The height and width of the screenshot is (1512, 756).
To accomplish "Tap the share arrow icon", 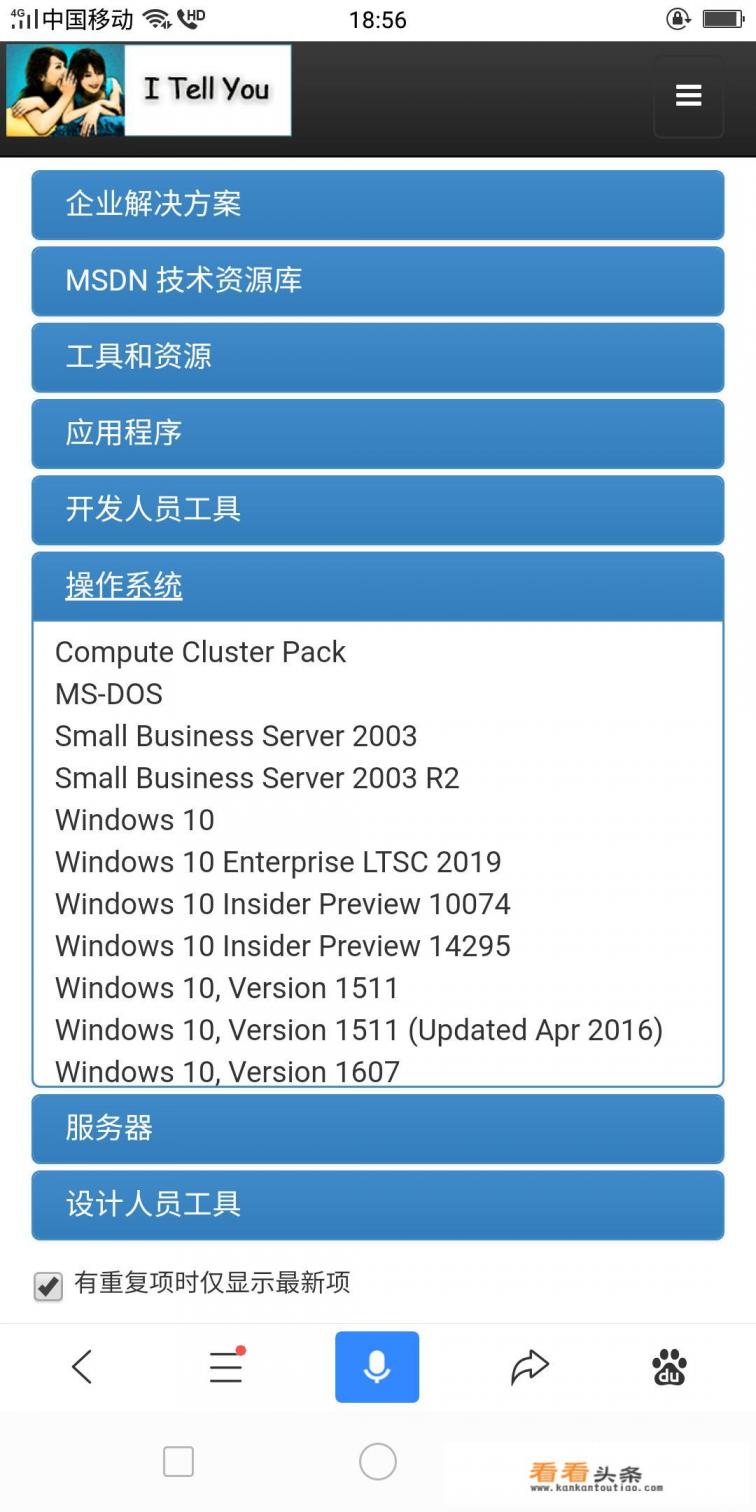I will tap(529, 1366).
